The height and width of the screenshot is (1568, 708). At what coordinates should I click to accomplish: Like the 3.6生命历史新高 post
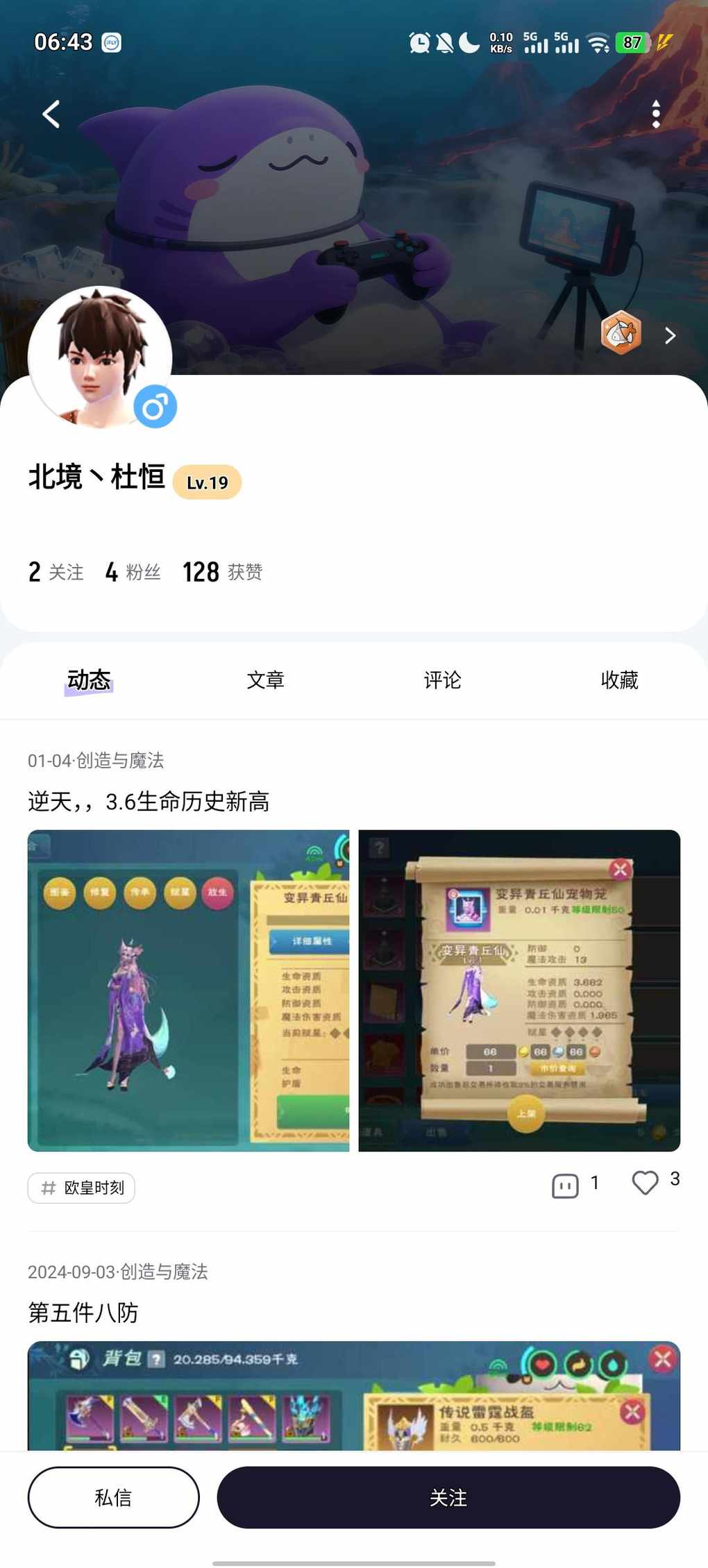pos(645,1183)
